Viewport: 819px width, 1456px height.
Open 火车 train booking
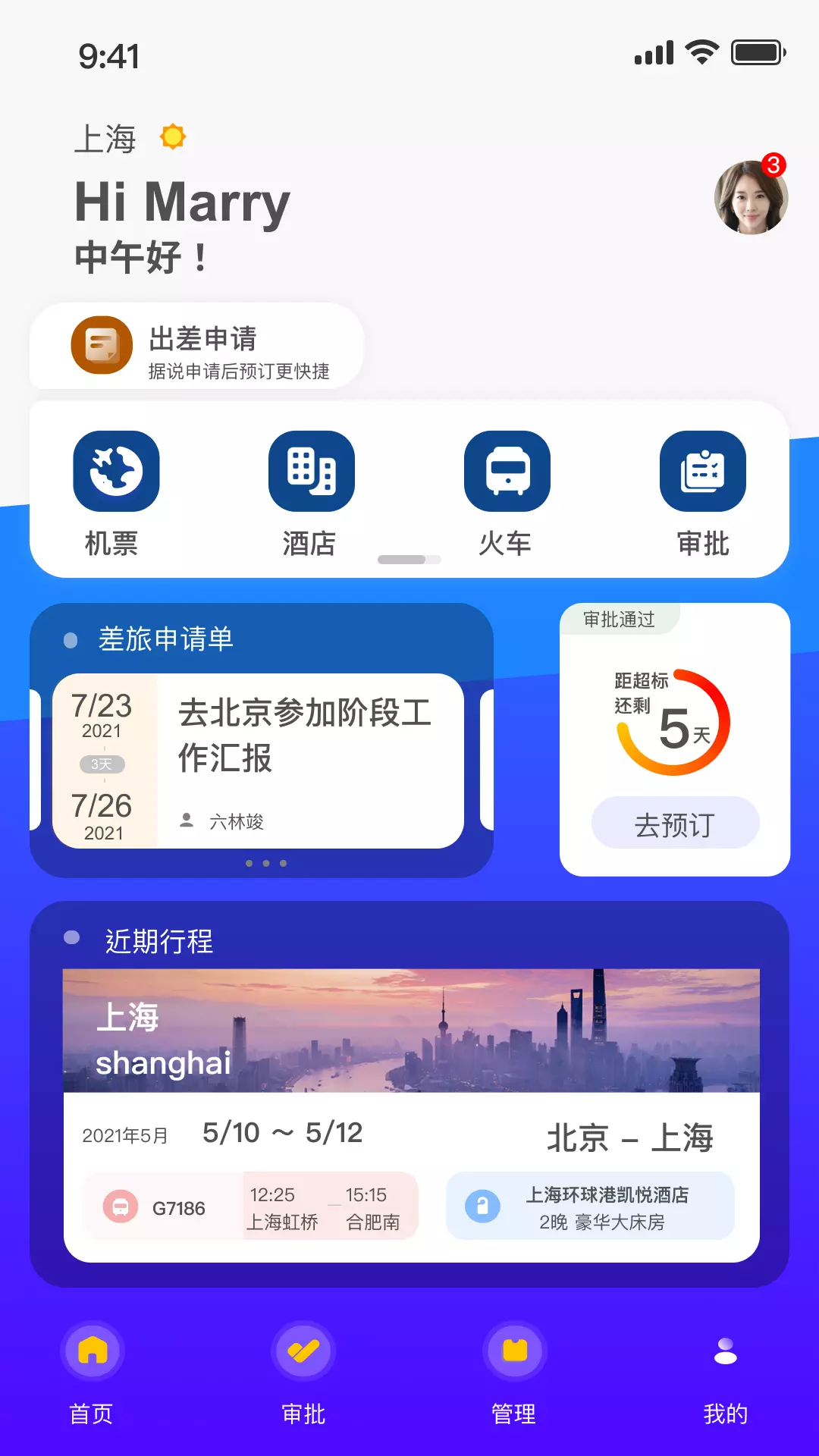tap(507, 494)
